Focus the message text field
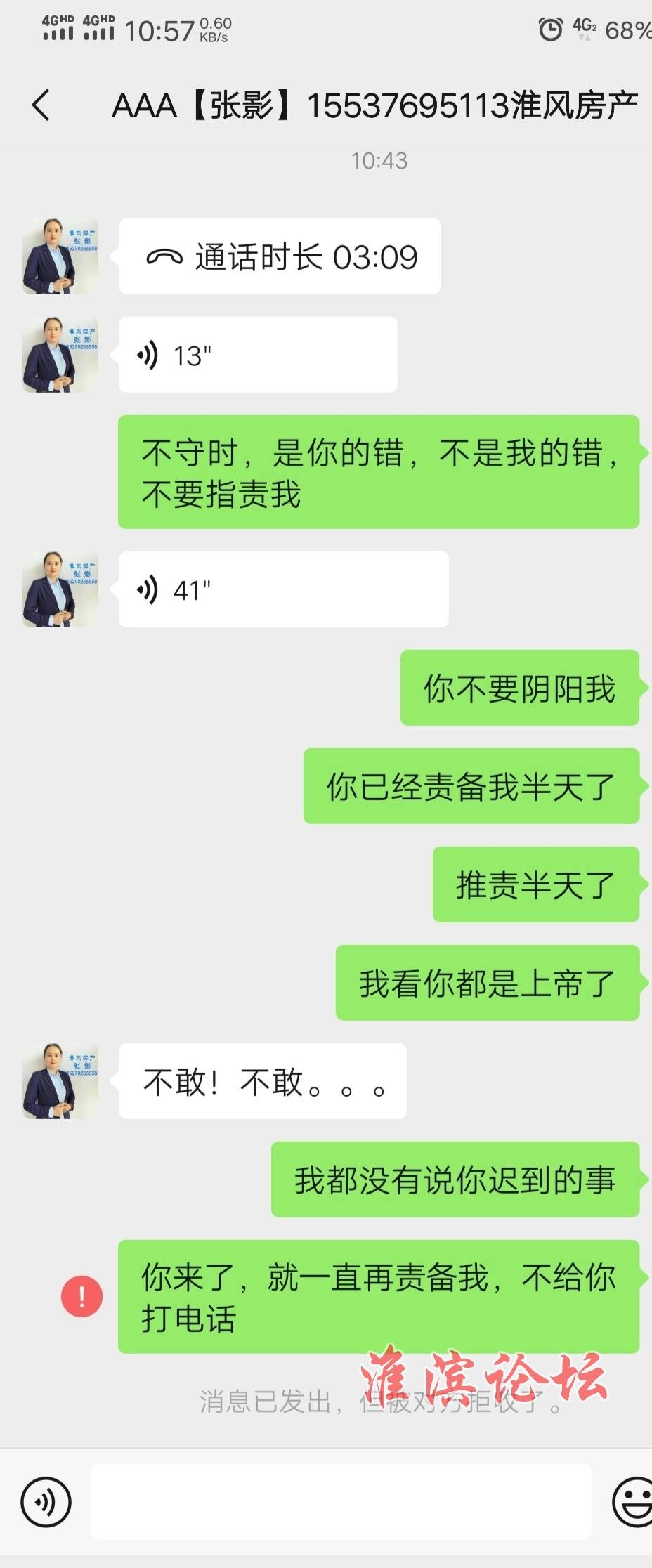Viewport: 652px width, 1568px height. click(341, 1502)
